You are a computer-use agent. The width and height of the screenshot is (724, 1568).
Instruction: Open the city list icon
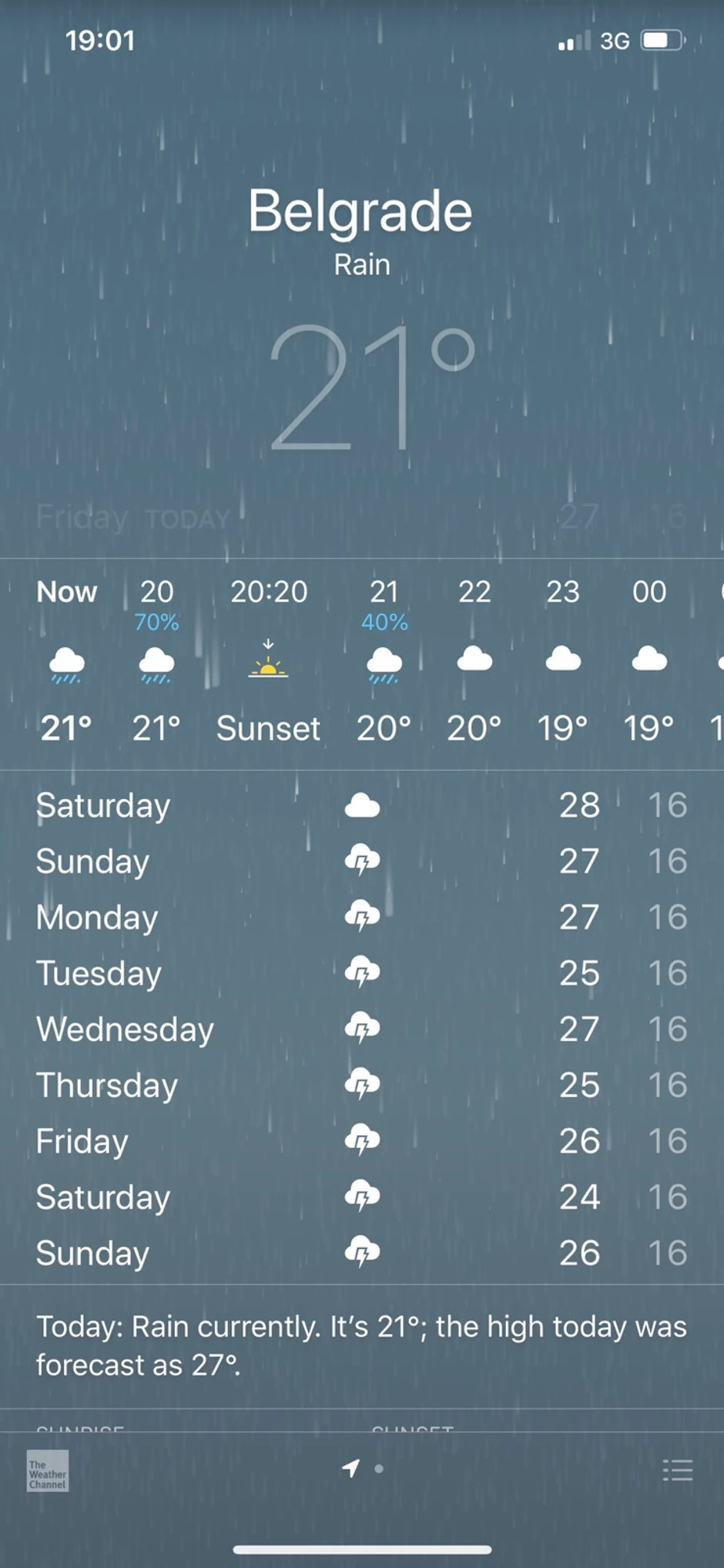pyautogui.click(x=678, y=1469)
